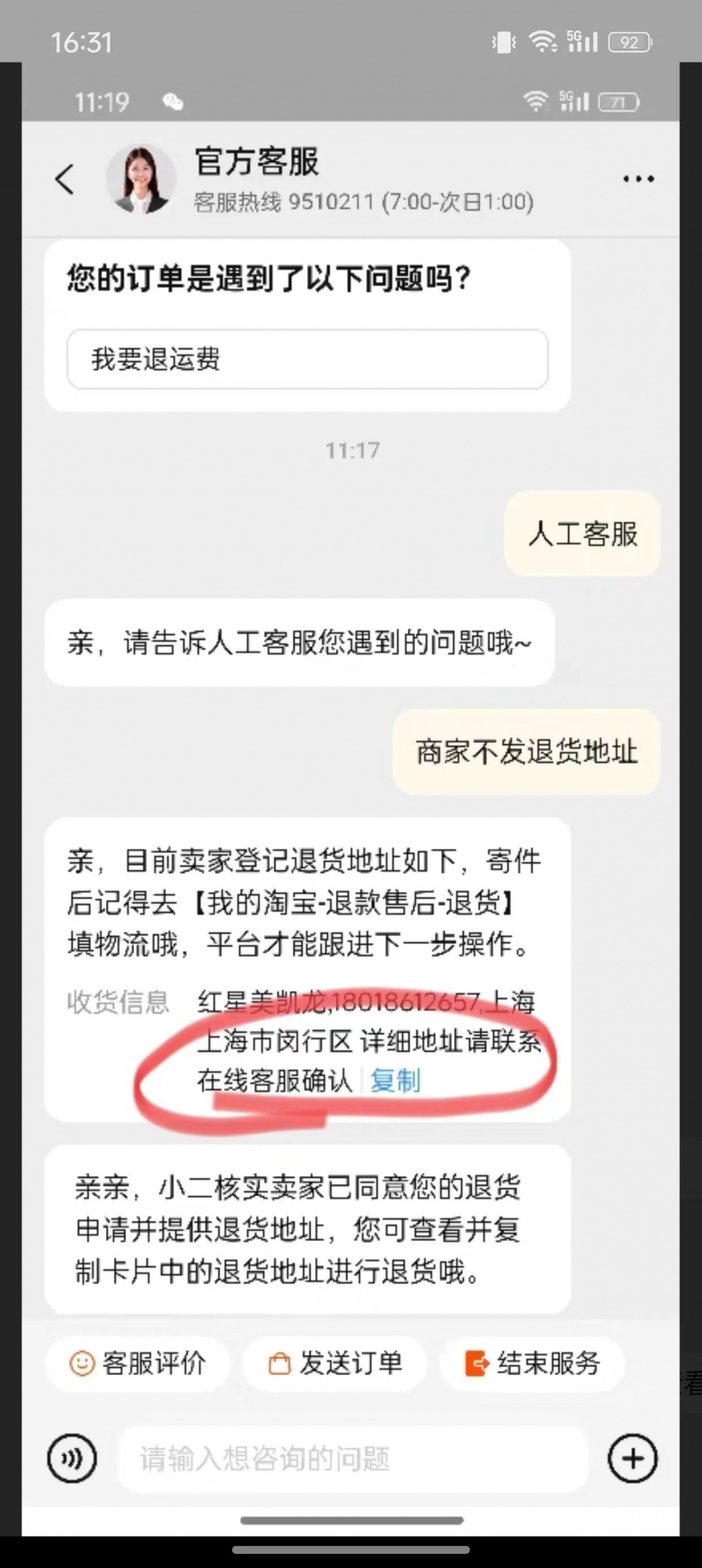Open the customer service agent's avatar
This screenshot has height=1568, width=702.
click(141, 180)
